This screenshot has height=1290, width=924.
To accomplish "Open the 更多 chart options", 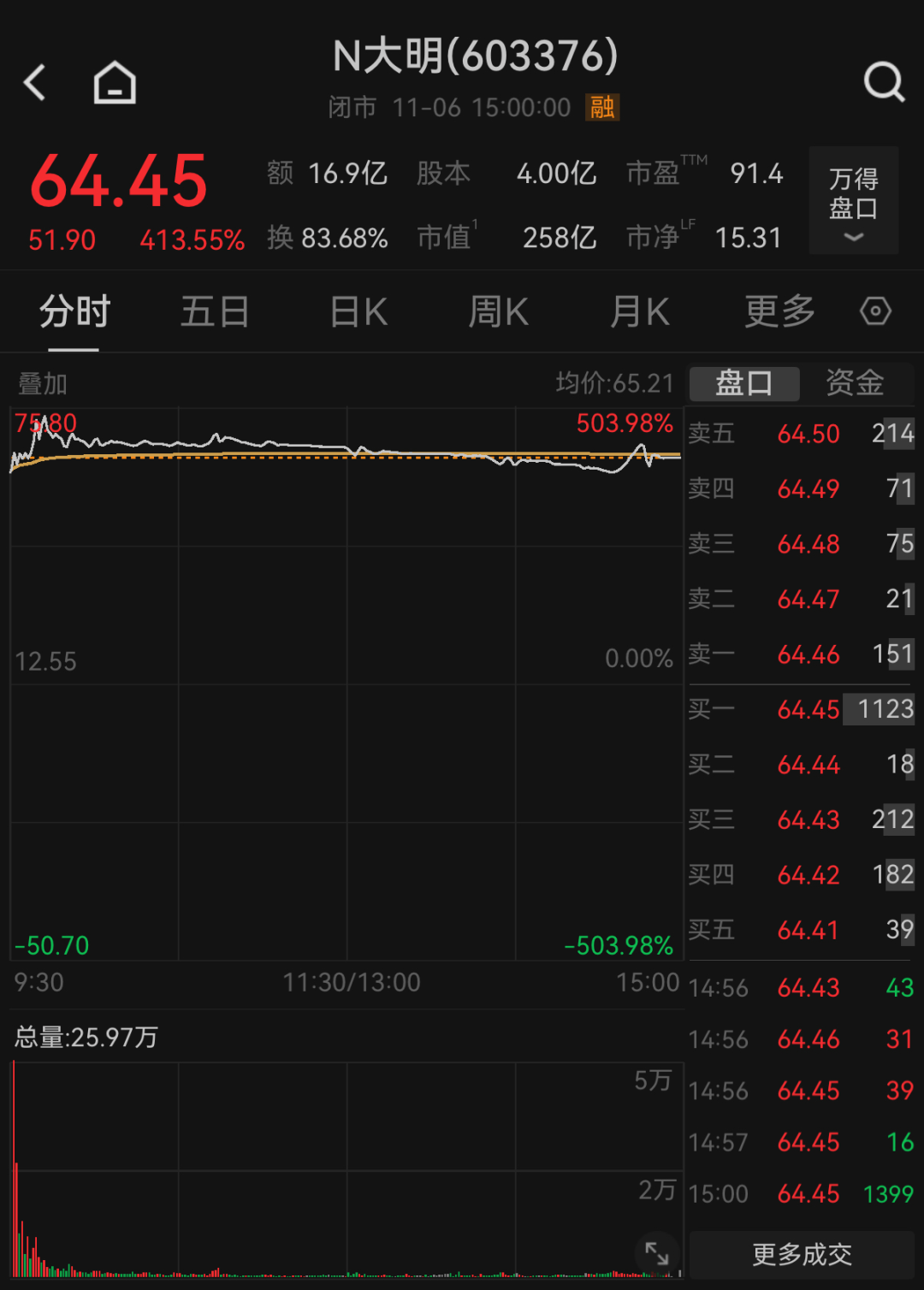I will (x=779, y=311).
